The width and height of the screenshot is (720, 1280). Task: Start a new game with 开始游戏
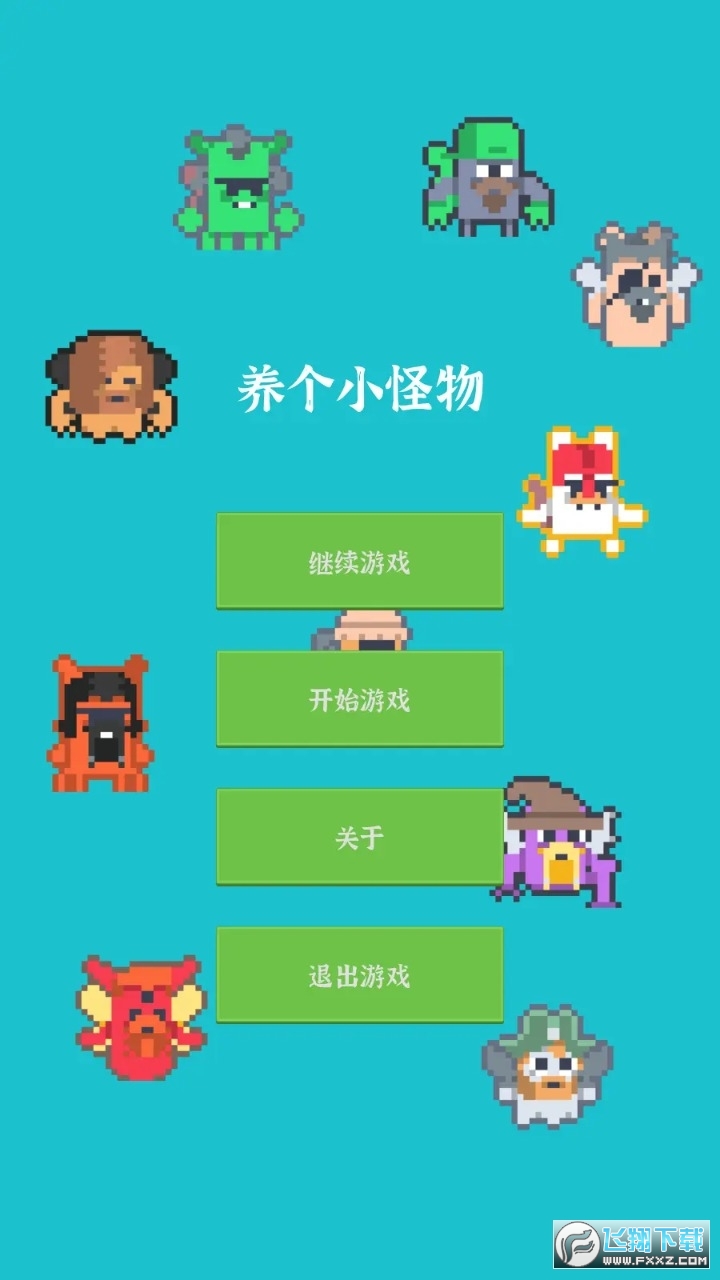[359, 698]
